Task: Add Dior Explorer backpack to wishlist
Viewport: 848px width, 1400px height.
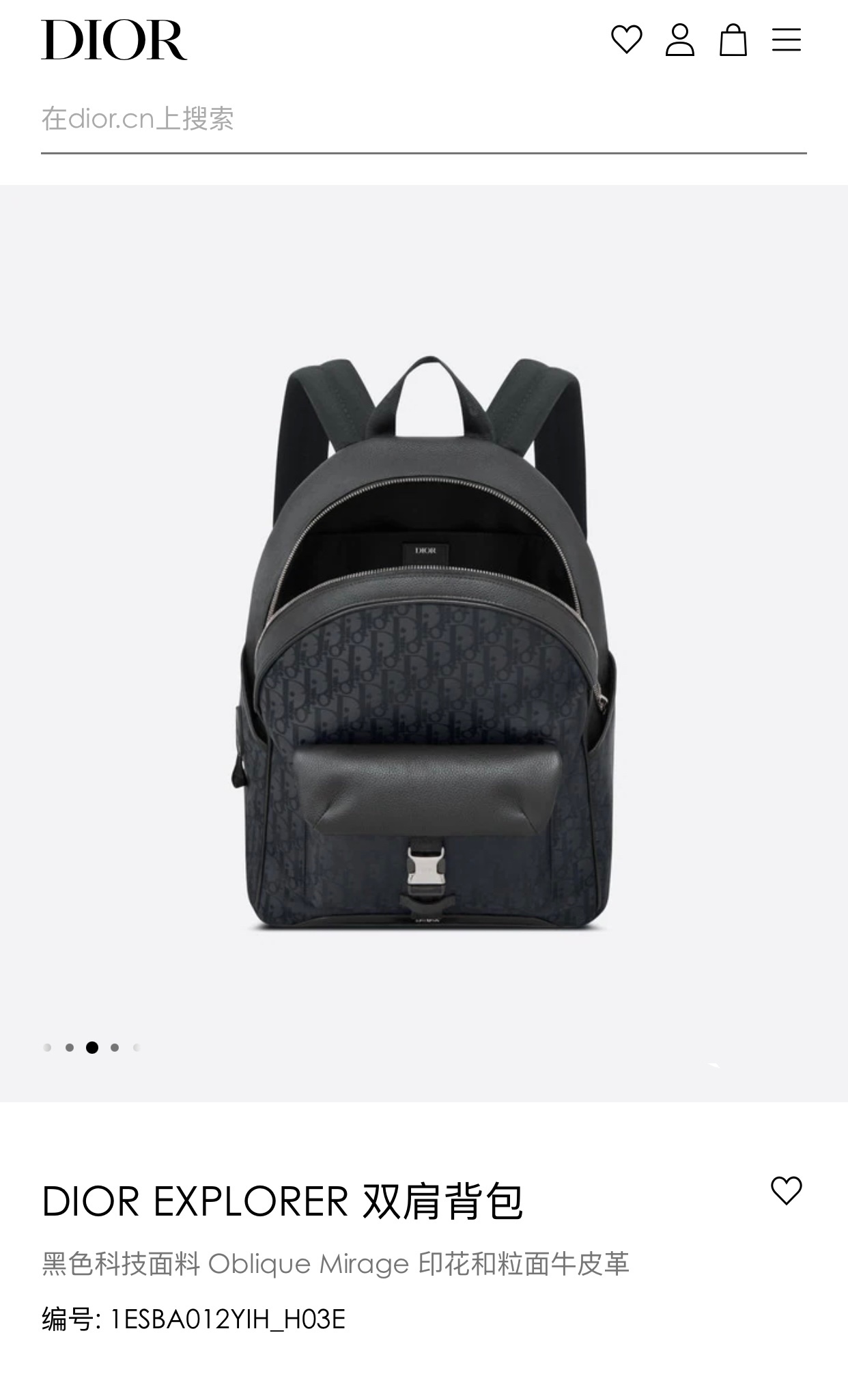Action: click(786, 1191)
